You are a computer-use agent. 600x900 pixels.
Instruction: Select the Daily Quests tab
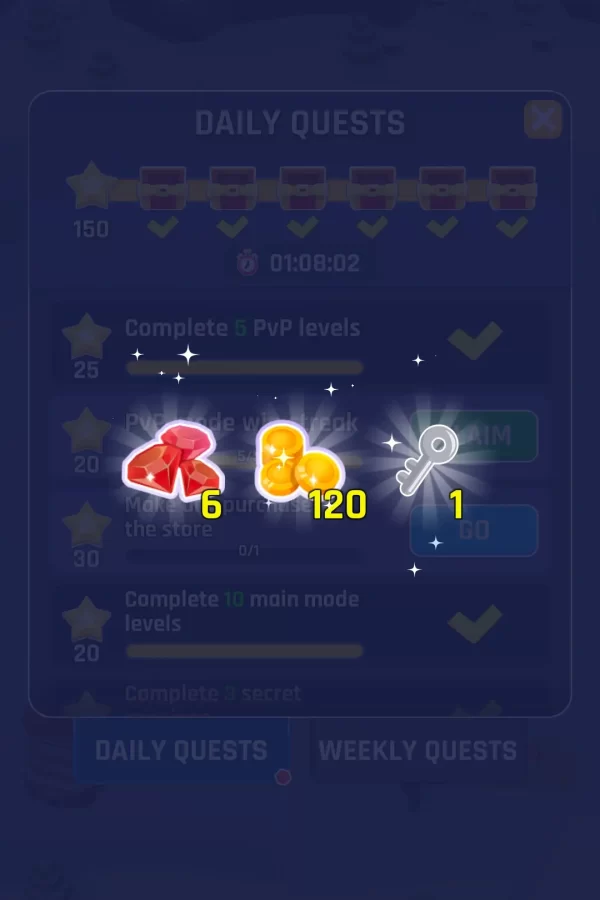[x=181, y=751]
